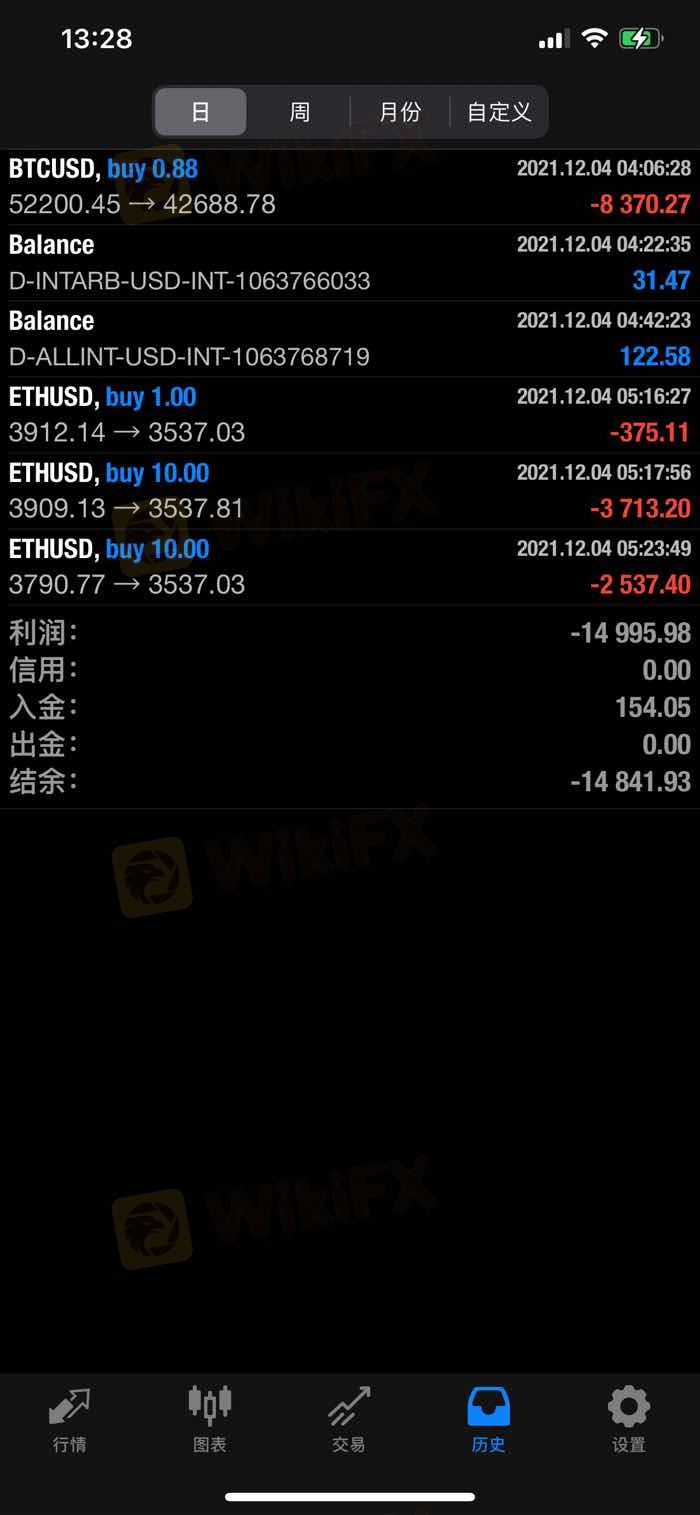
Task: Switch to the 周 (week) period
Action: [299, 112]
